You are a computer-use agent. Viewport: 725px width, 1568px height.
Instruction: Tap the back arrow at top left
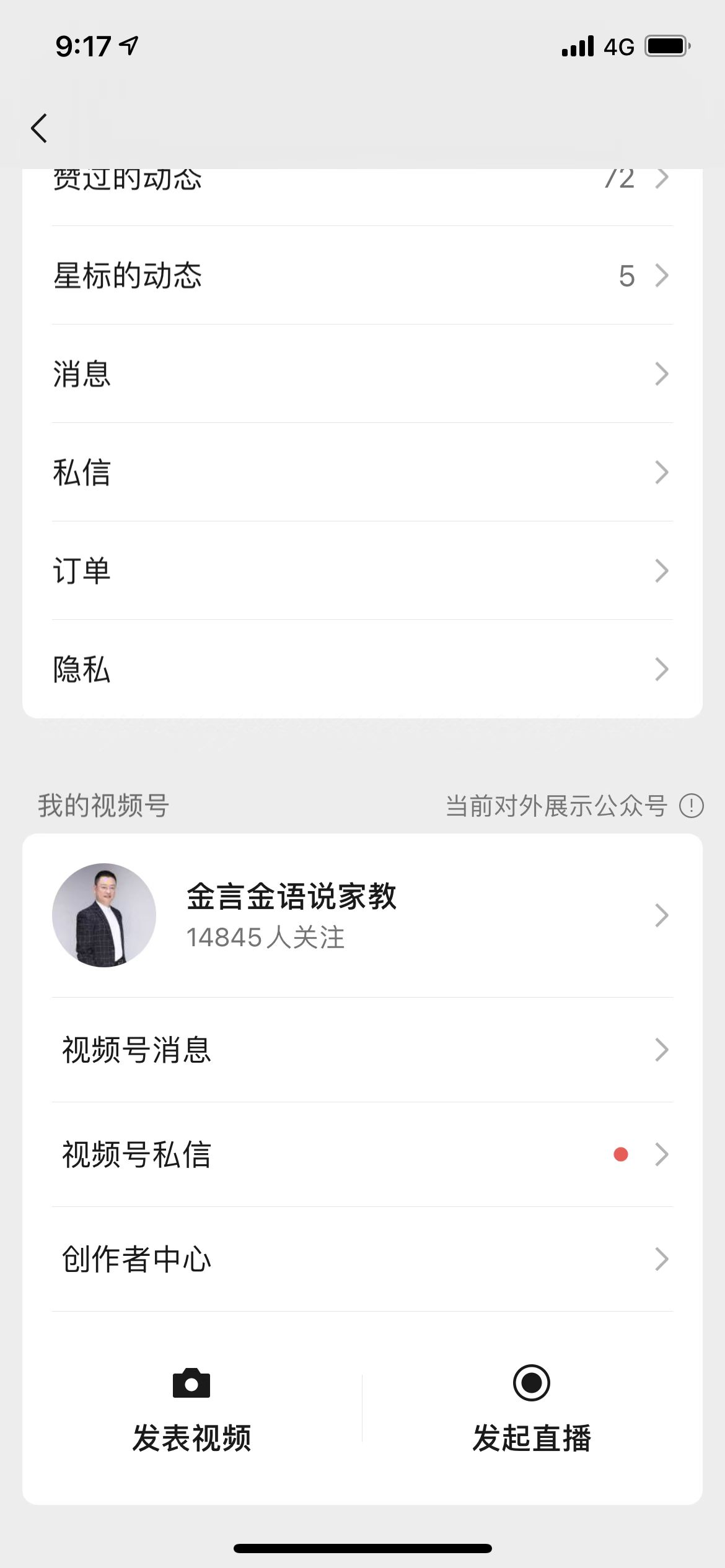tap(38, 128)
